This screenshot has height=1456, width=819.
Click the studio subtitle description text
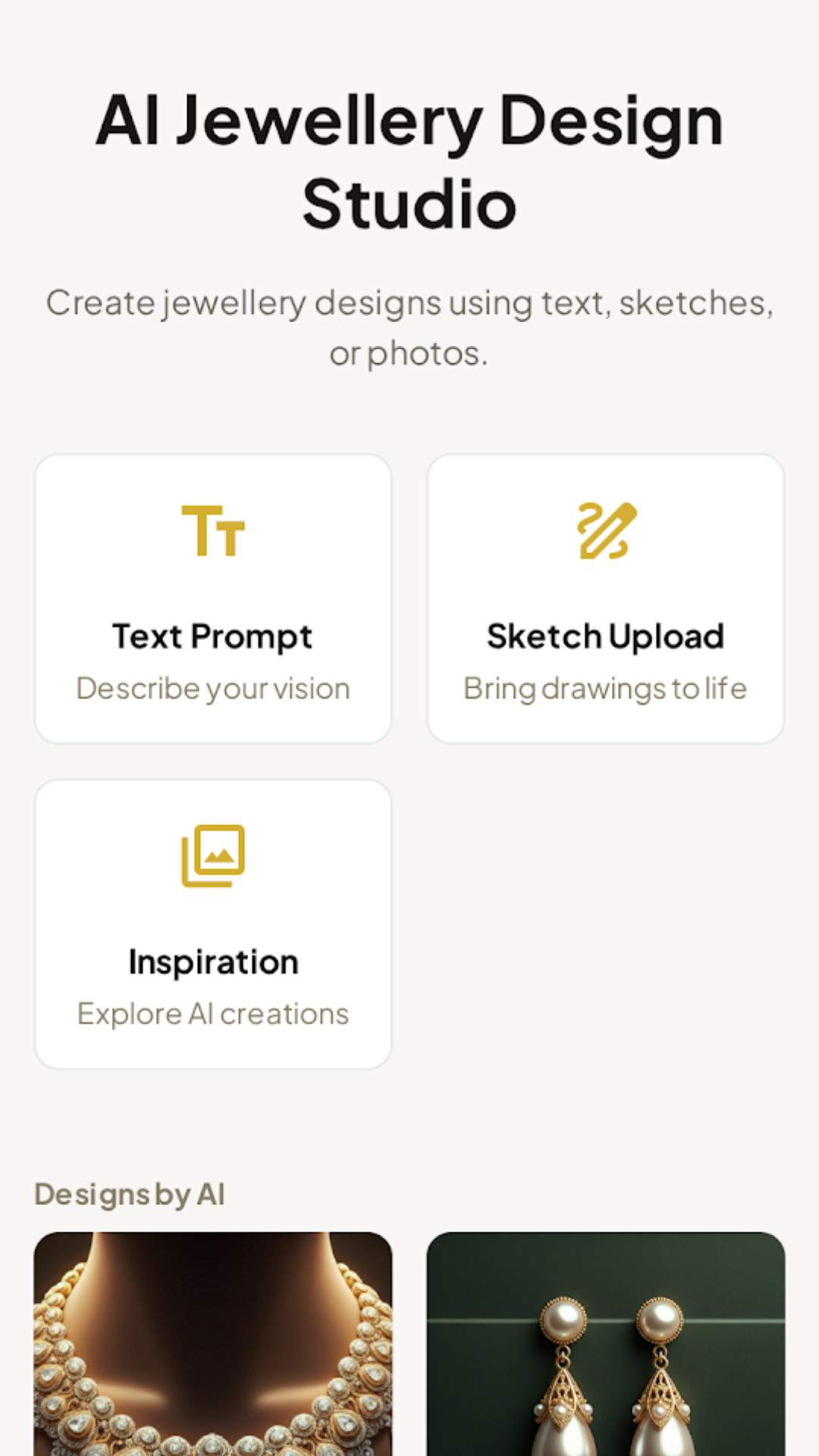pos(409,326)
